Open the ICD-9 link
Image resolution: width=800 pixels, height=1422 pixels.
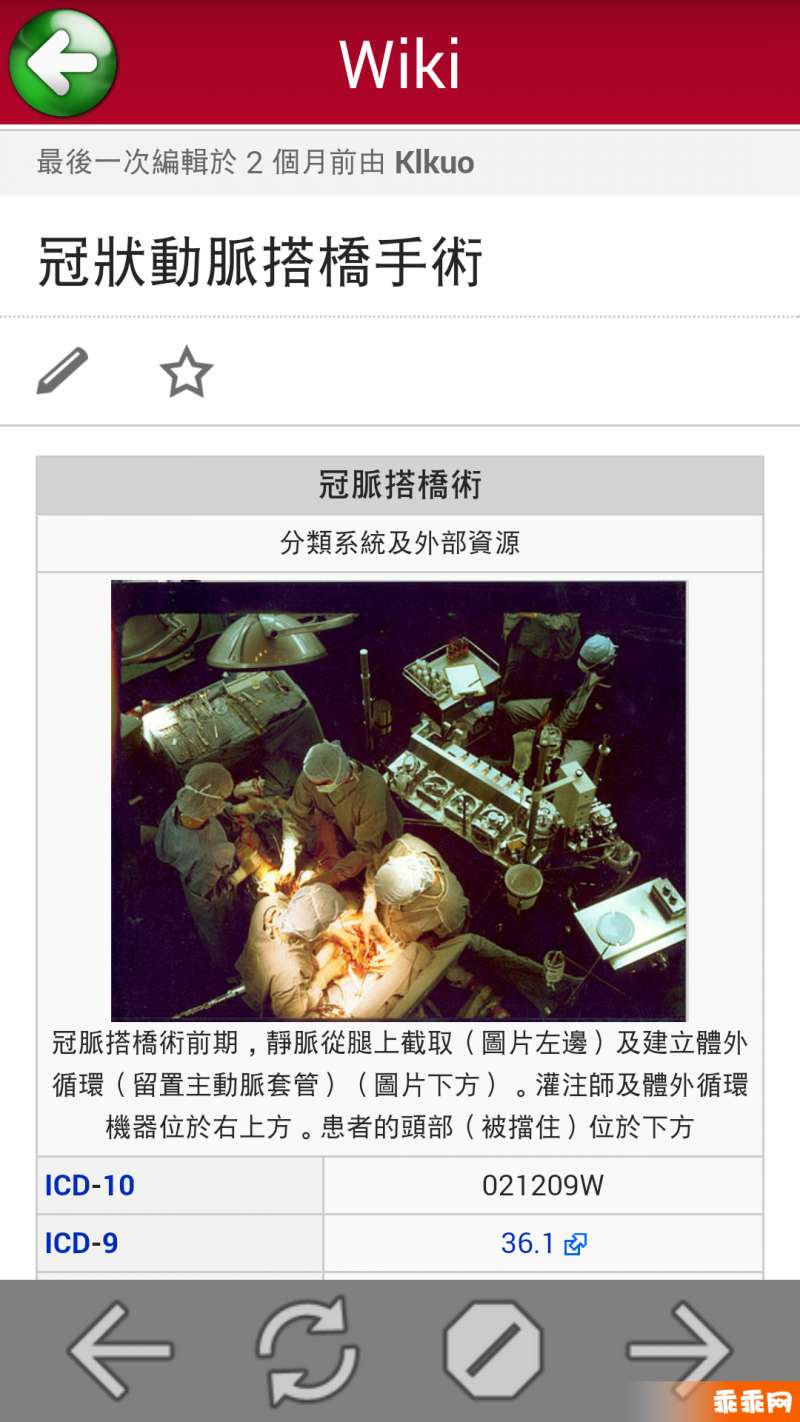(82, 1243)
